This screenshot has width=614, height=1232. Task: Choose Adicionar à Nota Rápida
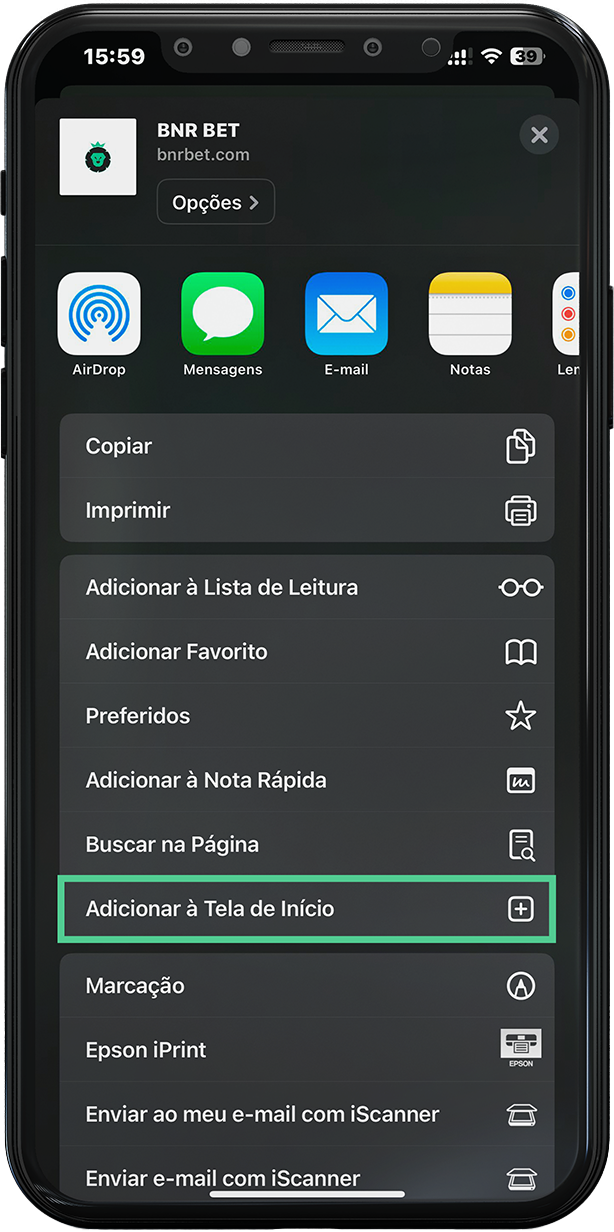tap(307, 779)
